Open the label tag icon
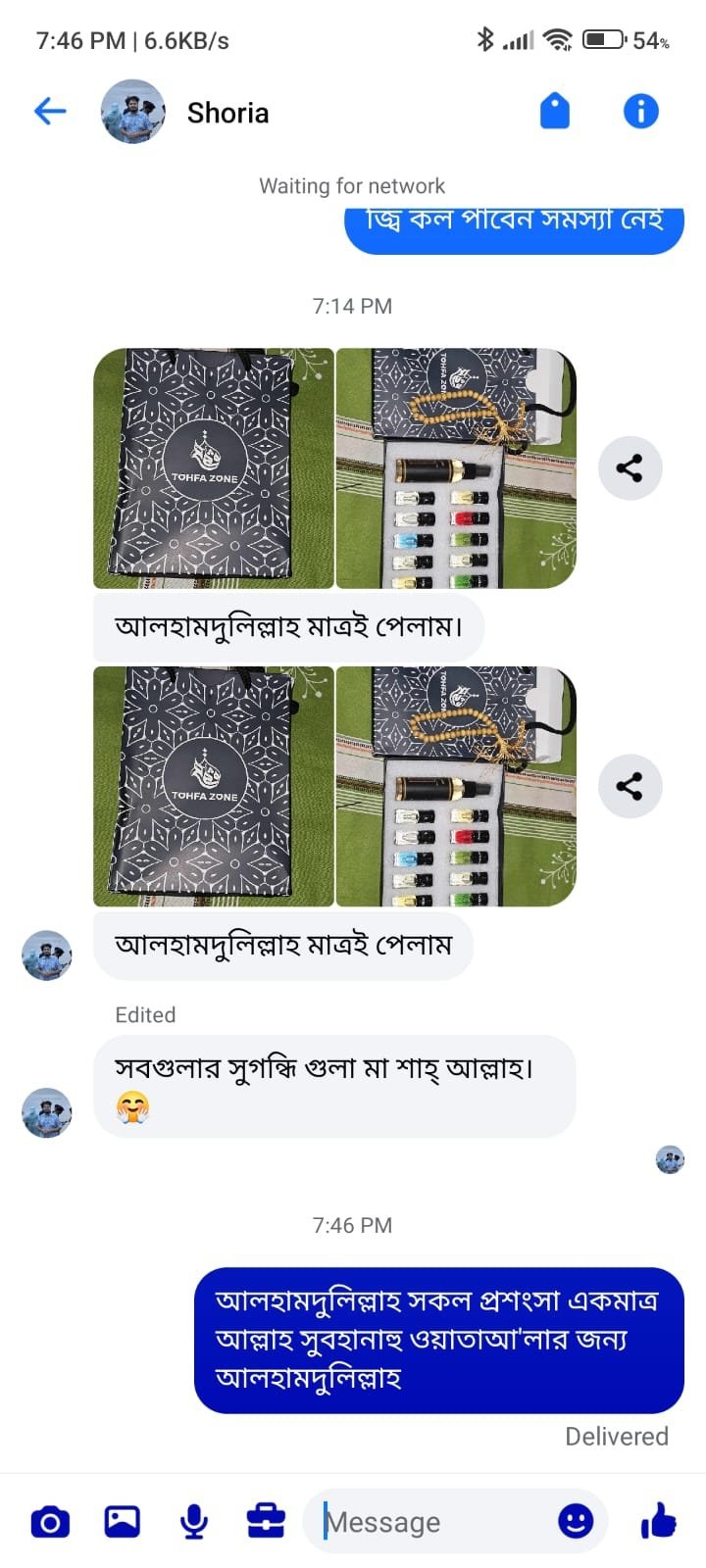706x1568 pixels. [x=554, y=112]
